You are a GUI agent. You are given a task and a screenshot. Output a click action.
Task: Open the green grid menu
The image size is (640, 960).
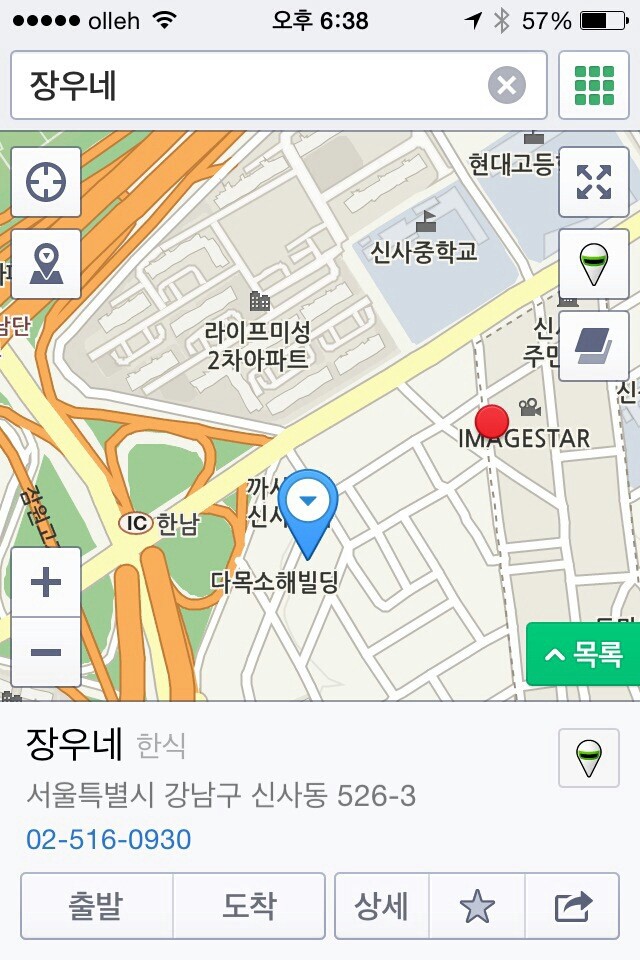click(594, 86)
